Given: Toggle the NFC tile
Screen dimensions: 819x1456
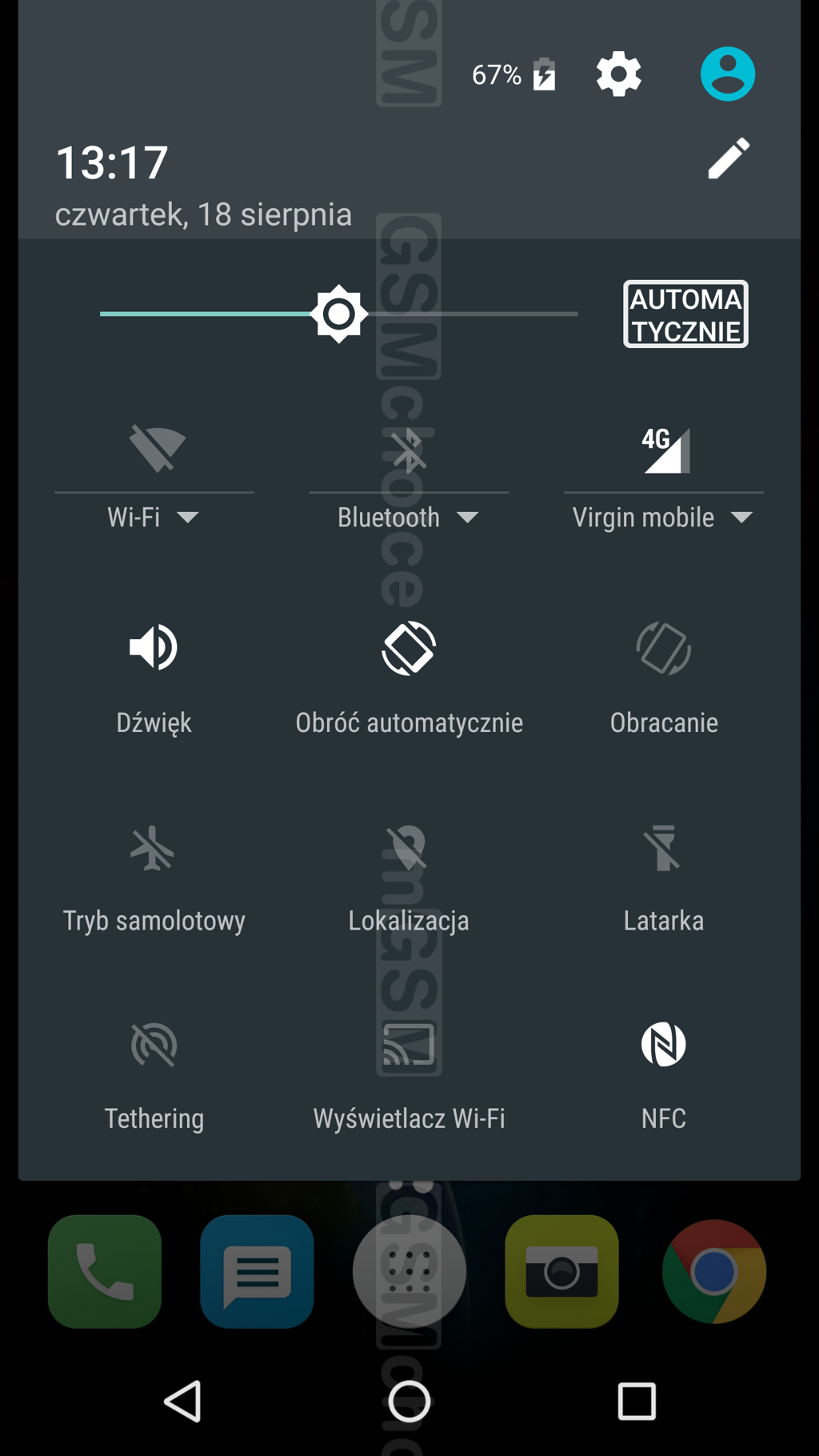Looking at the screenshot, I should pos(663,1045).
